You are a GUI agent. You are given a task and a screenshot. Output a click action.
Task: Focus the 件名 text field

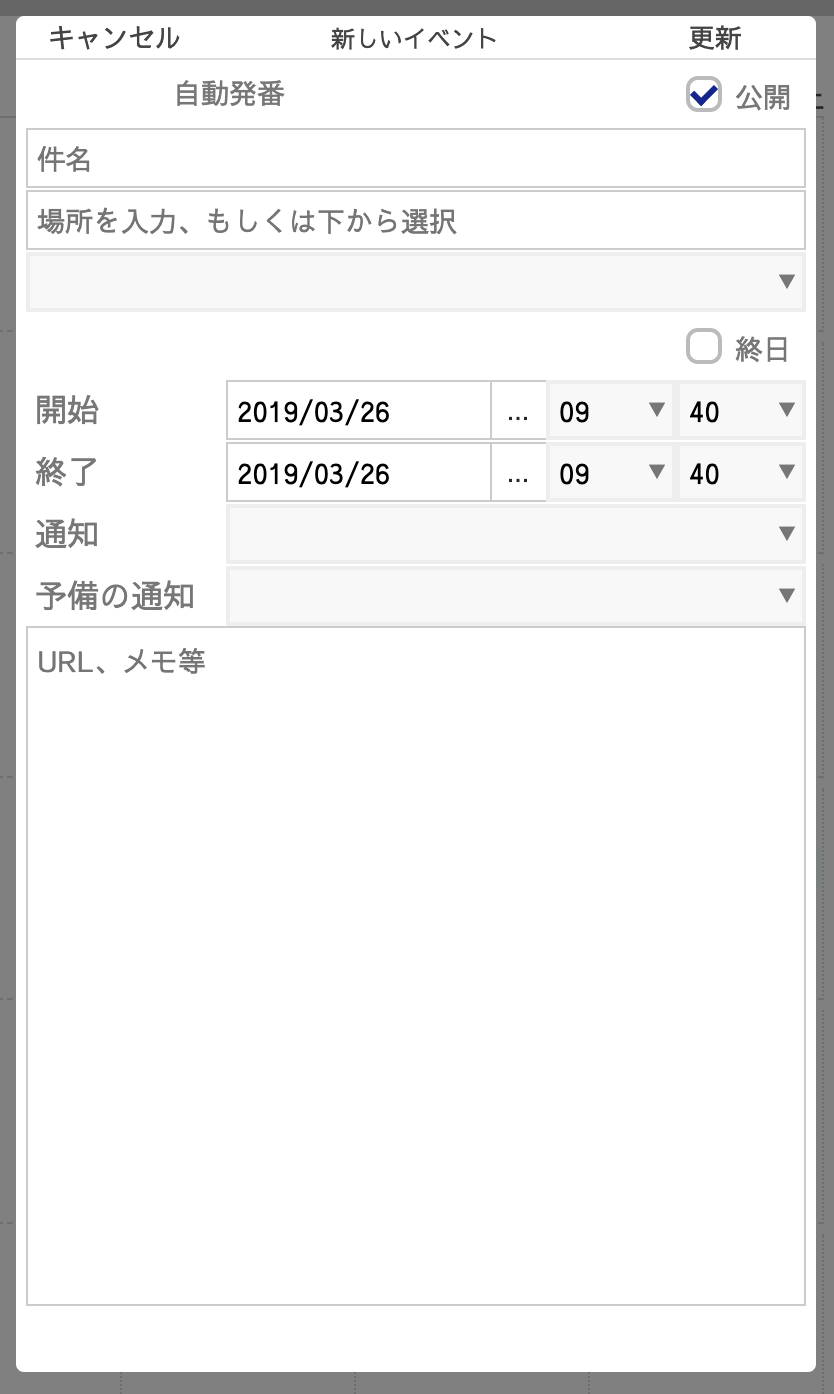(416, 158)
